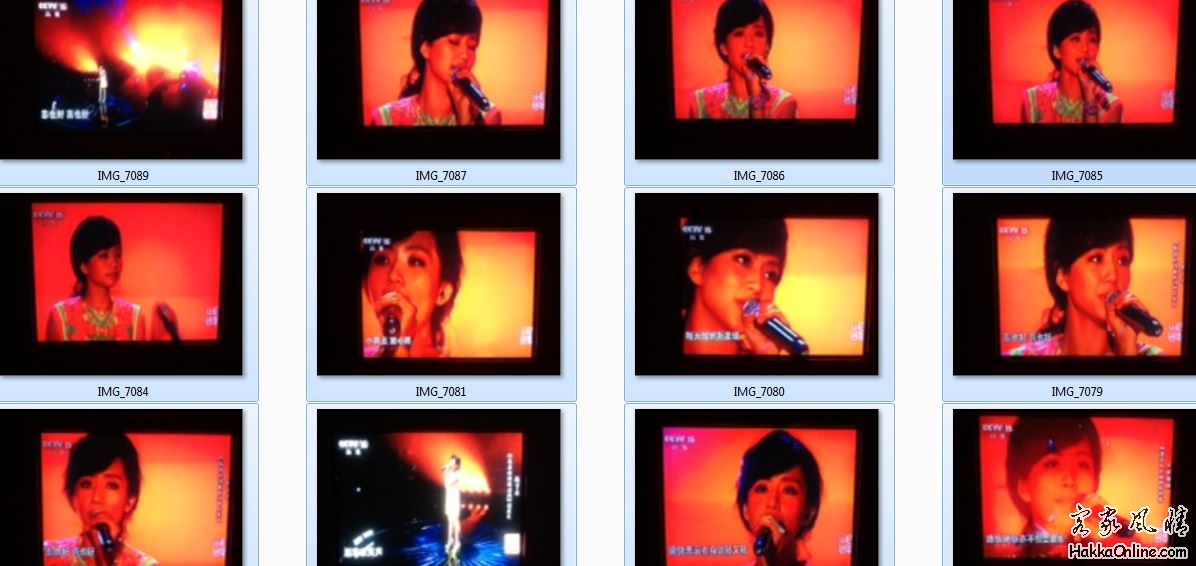Select the IMG_7081 thumbnail
This screenshot has width=1196, height=566.
[x=438, y=283]
